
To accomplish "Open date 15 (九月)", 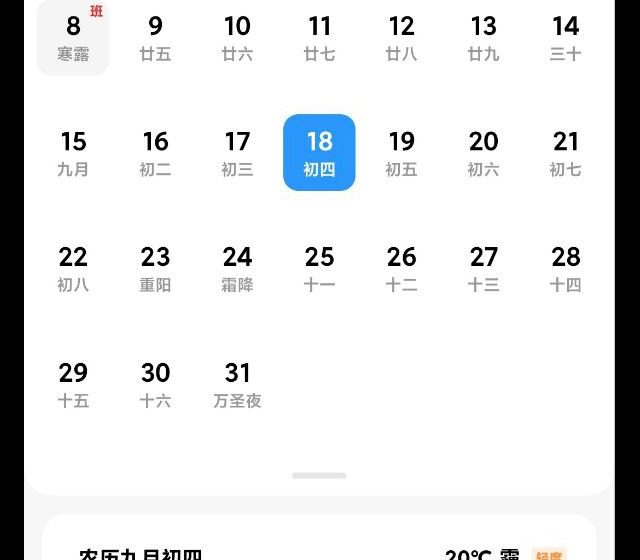I will coord(73,153).
